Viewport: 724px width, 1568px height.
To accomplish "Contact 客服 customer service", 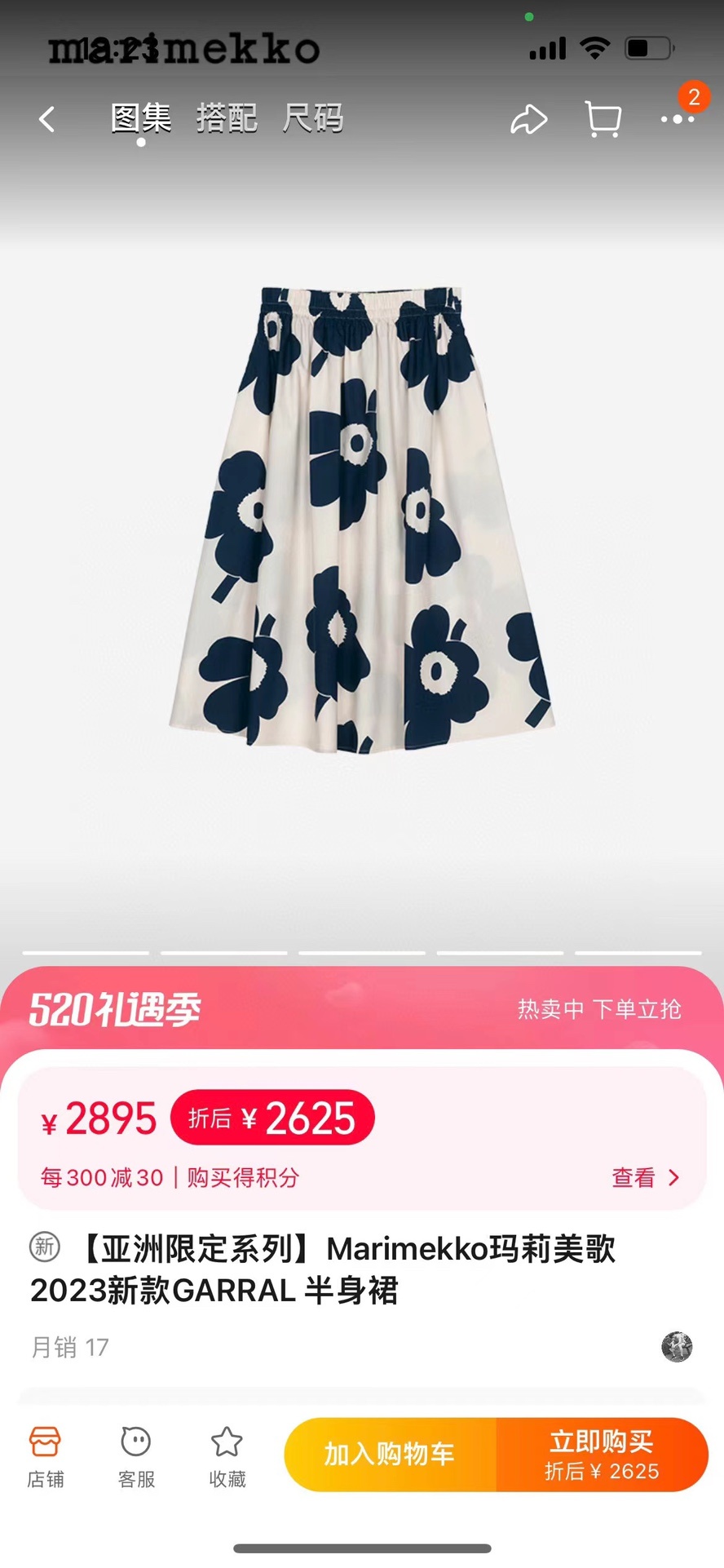I will point(136,1457).
